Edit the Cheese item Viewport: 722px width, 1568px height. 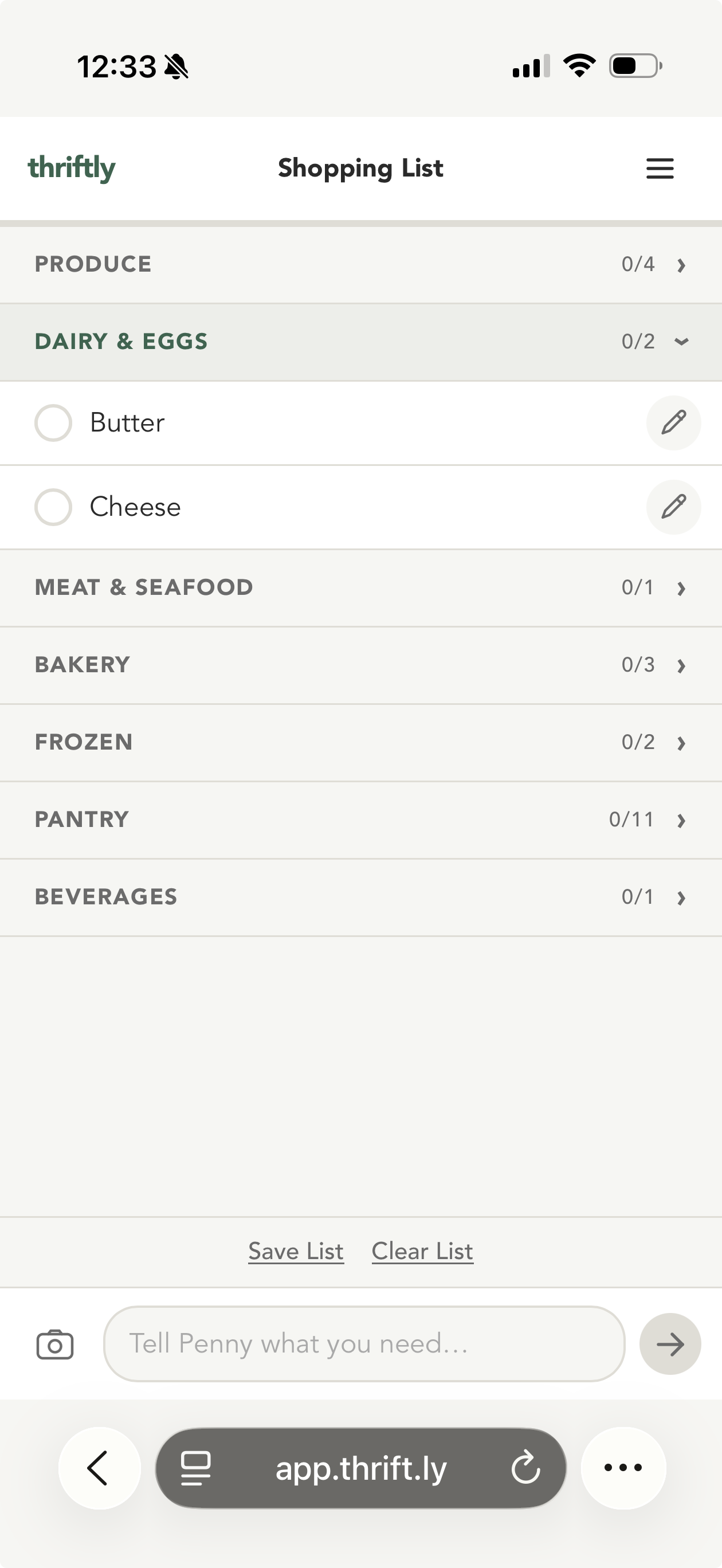673,507
